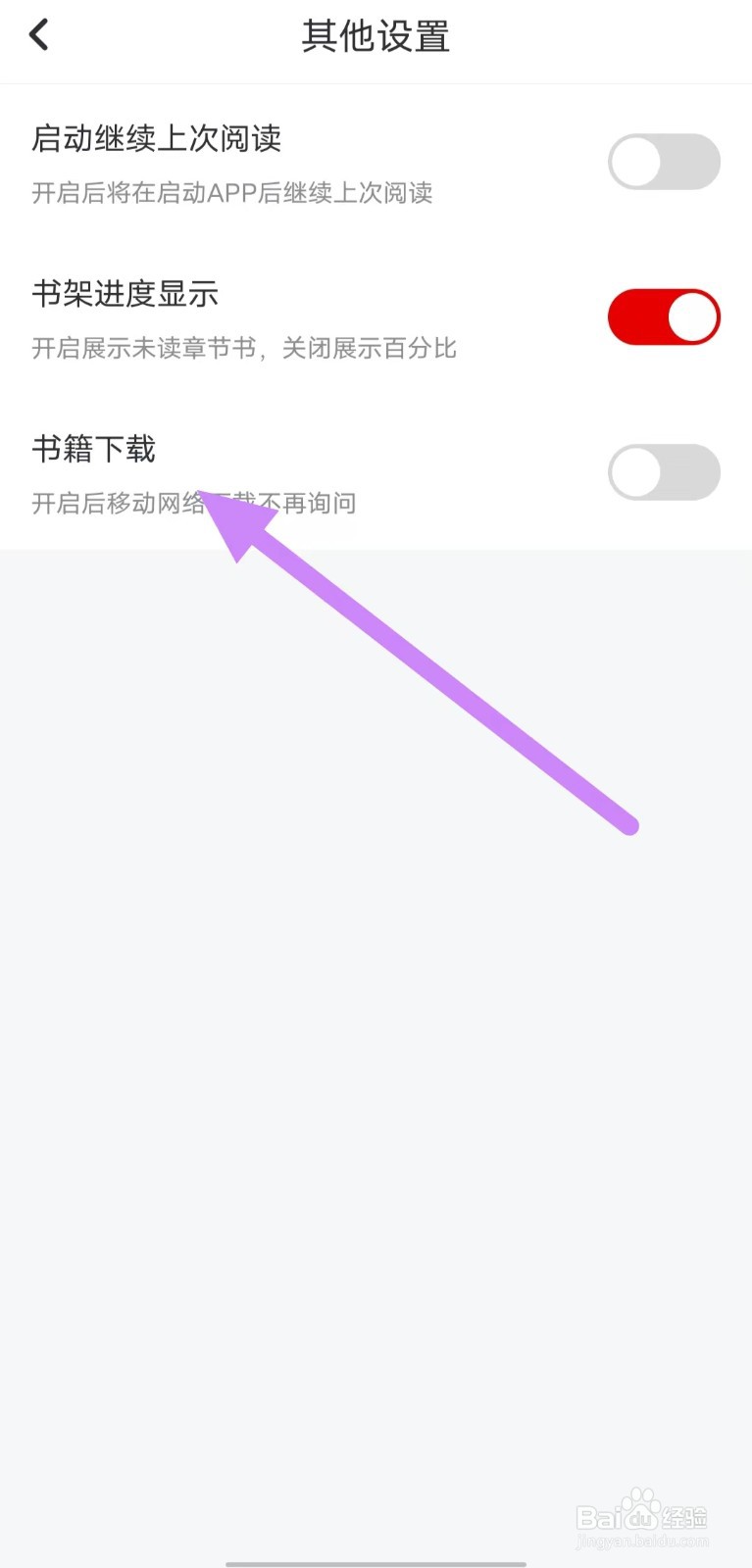Tap the 书架进度显示 setting row
752x1568 pixels.
[x=125, y=294]
